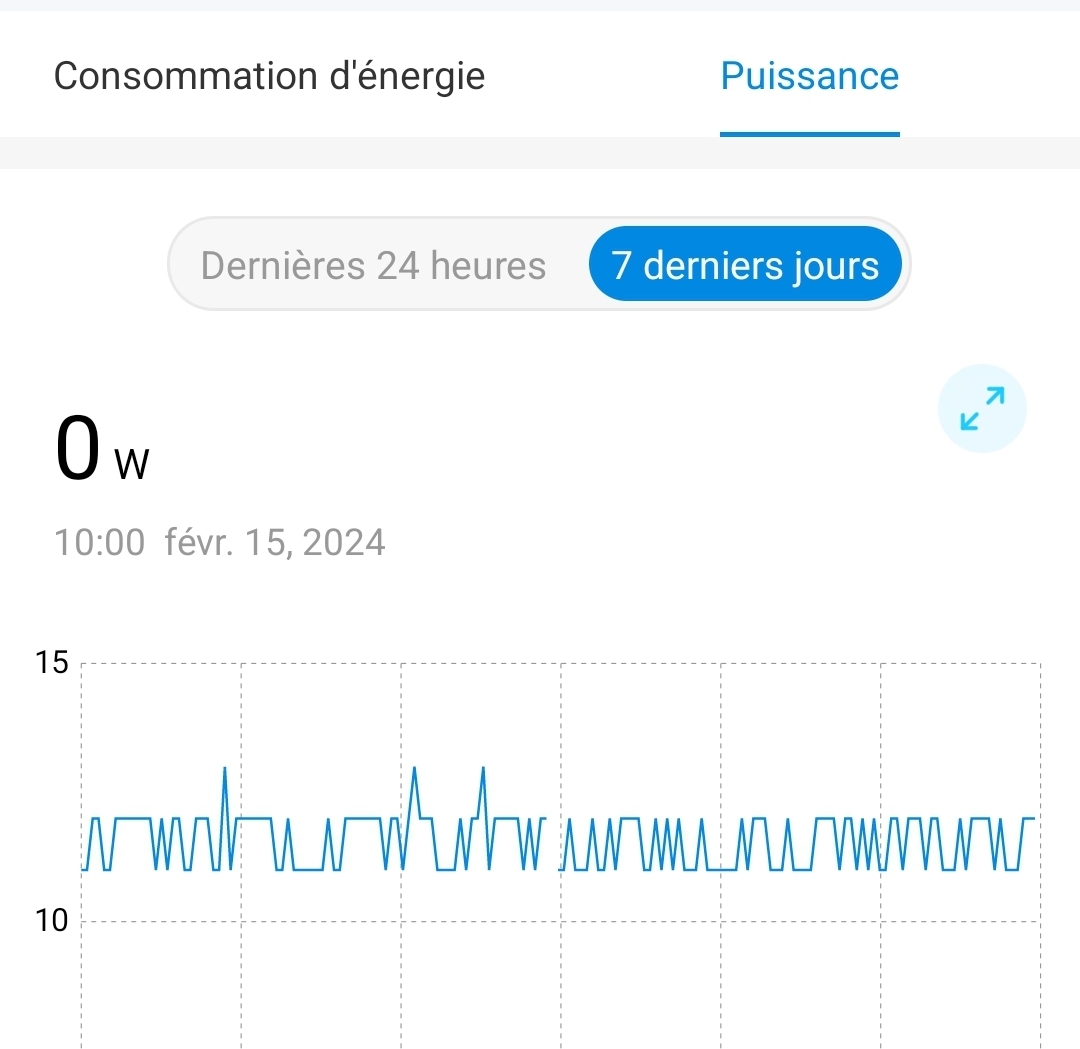
Task: Show the Dernières 24 heures range
Action: [373, 266]
